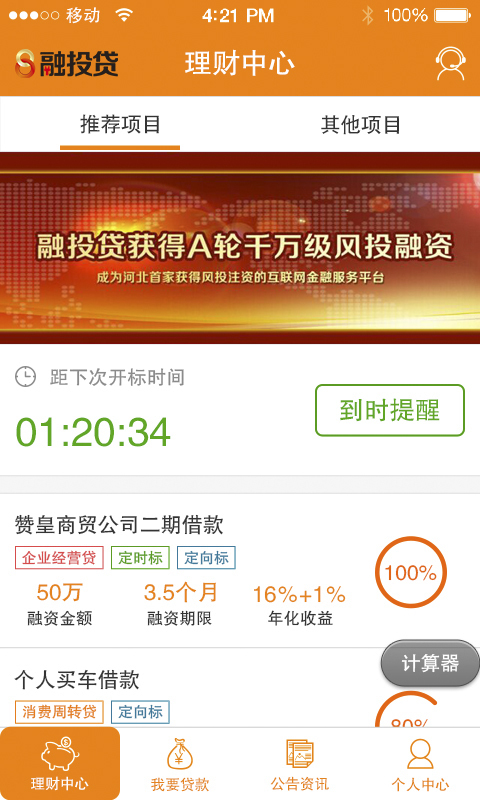Go to 我要贷款 tab
Image resolution: width=480 pixels, height=800 pixels.
tap(180, 763)
